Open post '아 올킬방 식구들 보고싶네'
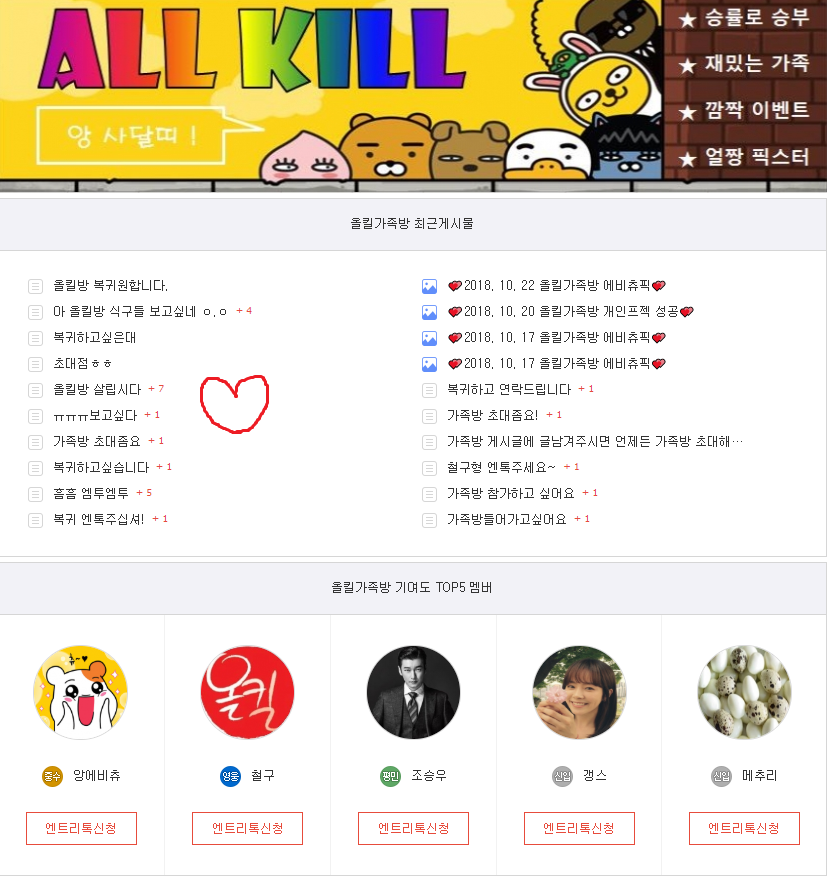This screenshot has height=876, width=829. [x=140, y=312]
